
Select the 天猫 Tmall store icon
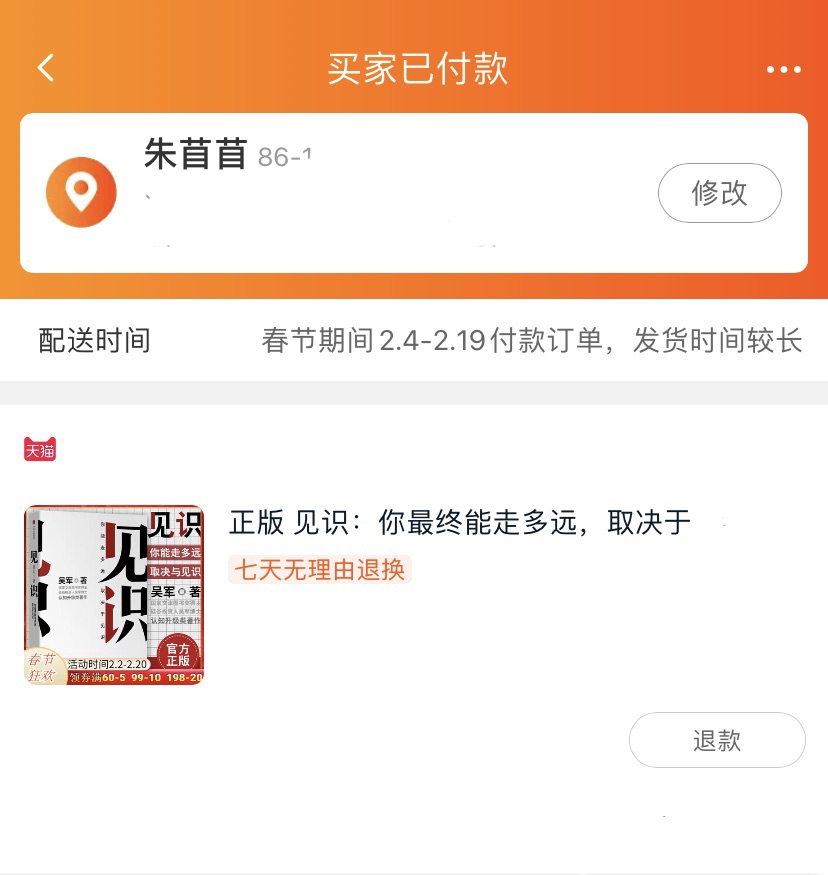[39, 450]
